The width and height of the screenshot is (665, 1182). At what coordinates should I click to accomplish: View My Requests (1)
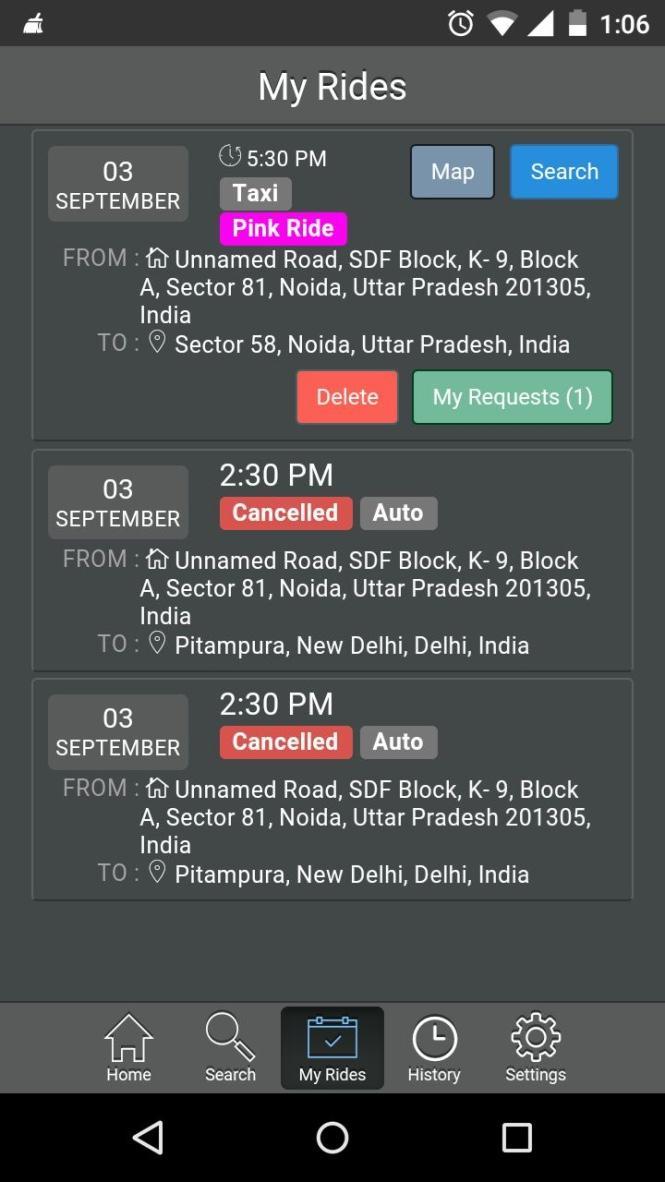[512, 397]
